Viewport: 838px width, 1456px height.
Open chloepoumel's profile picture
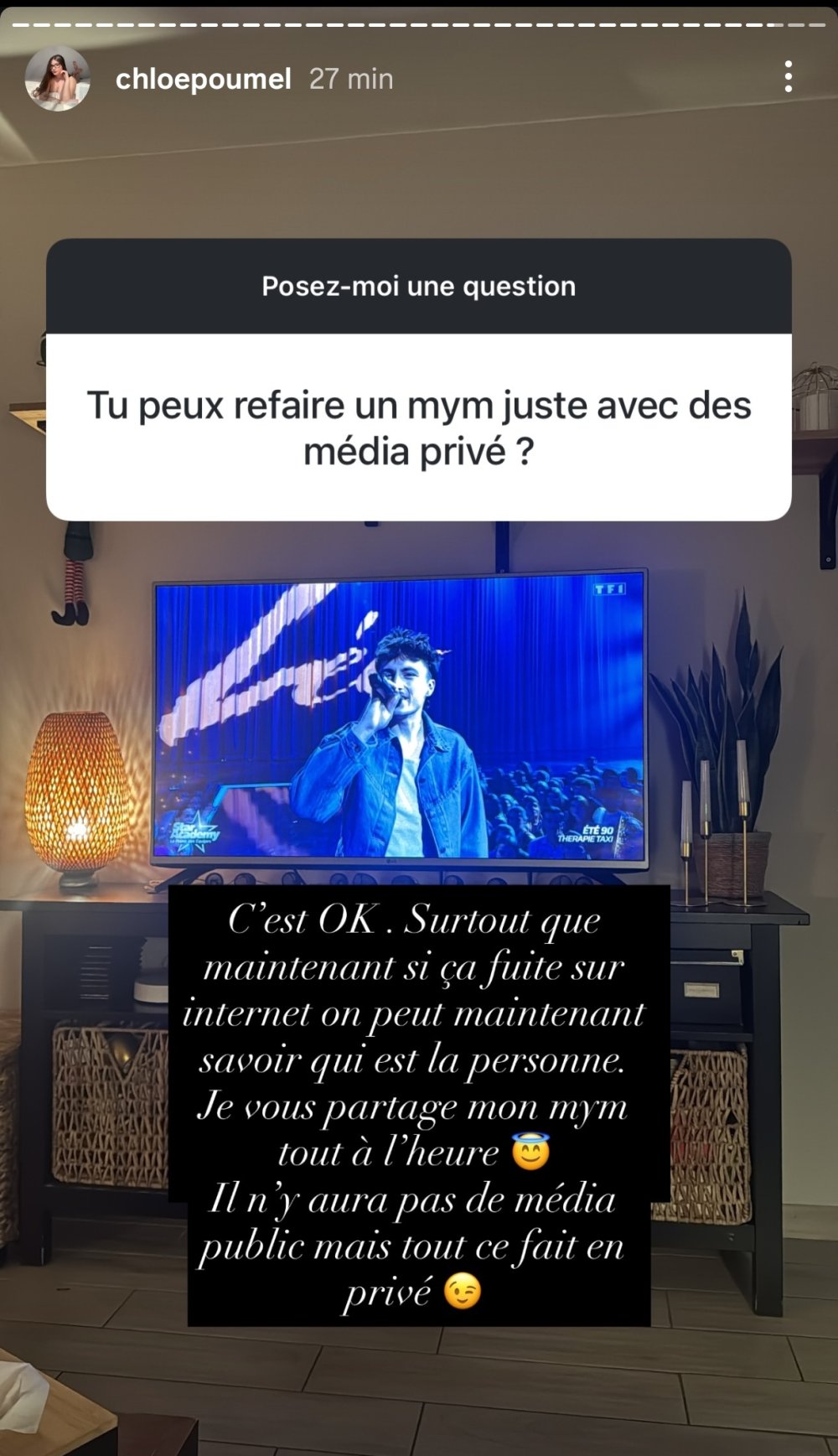point(57,79)
